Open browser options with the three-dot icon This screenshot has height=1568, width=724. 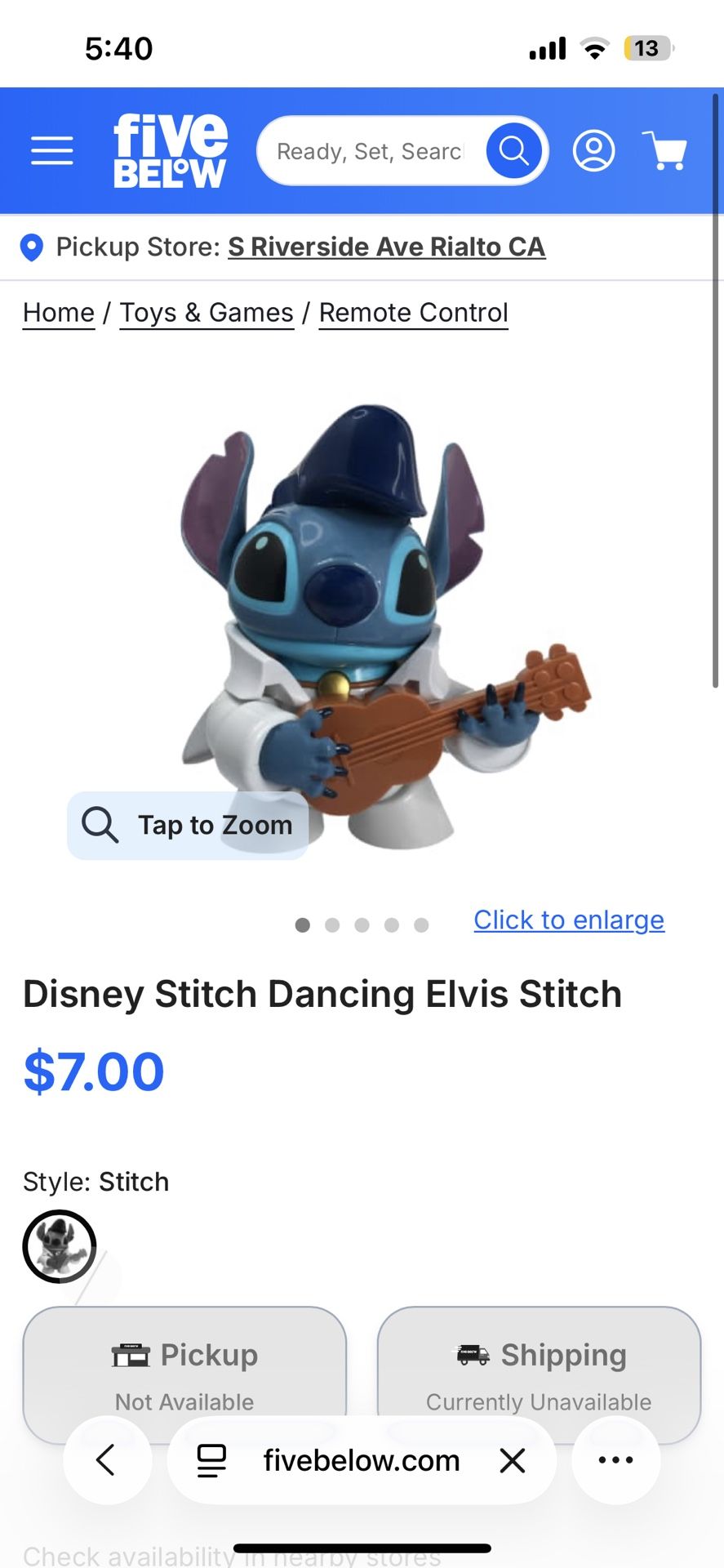pyautogui.click(x=616, y=1460)
